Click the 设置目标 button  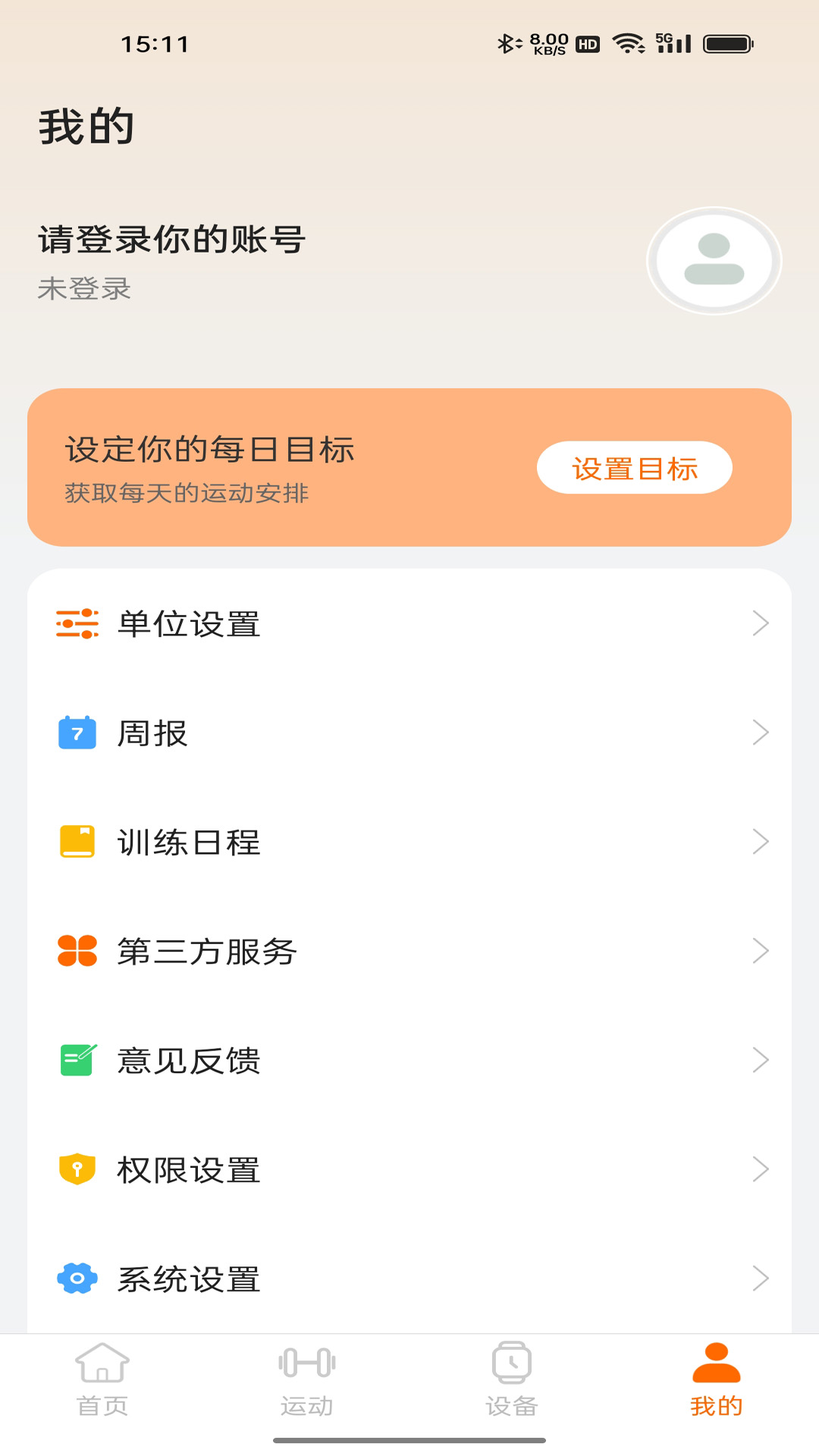635,469
